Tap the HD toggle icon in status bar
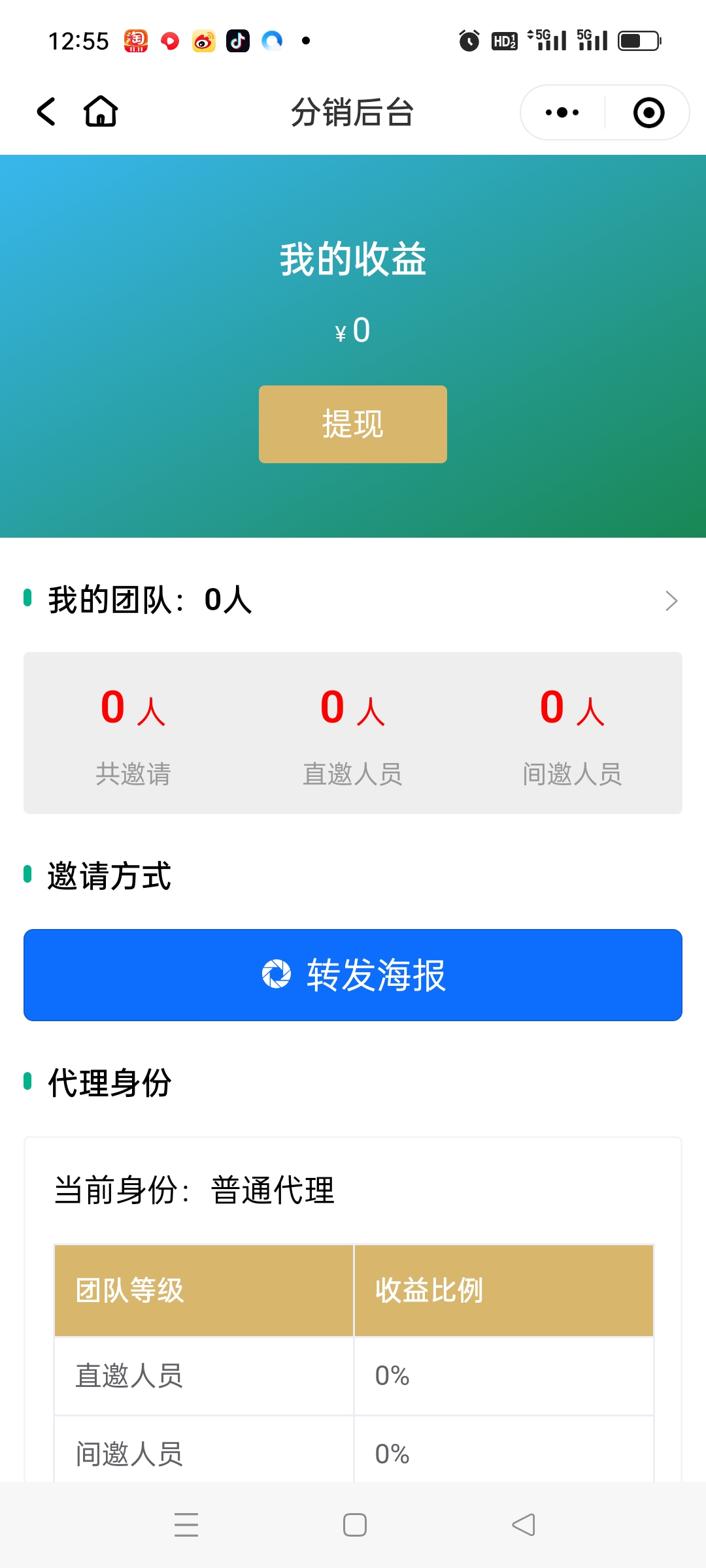This screenshot has height=1568, width=706. coord(503,41)
